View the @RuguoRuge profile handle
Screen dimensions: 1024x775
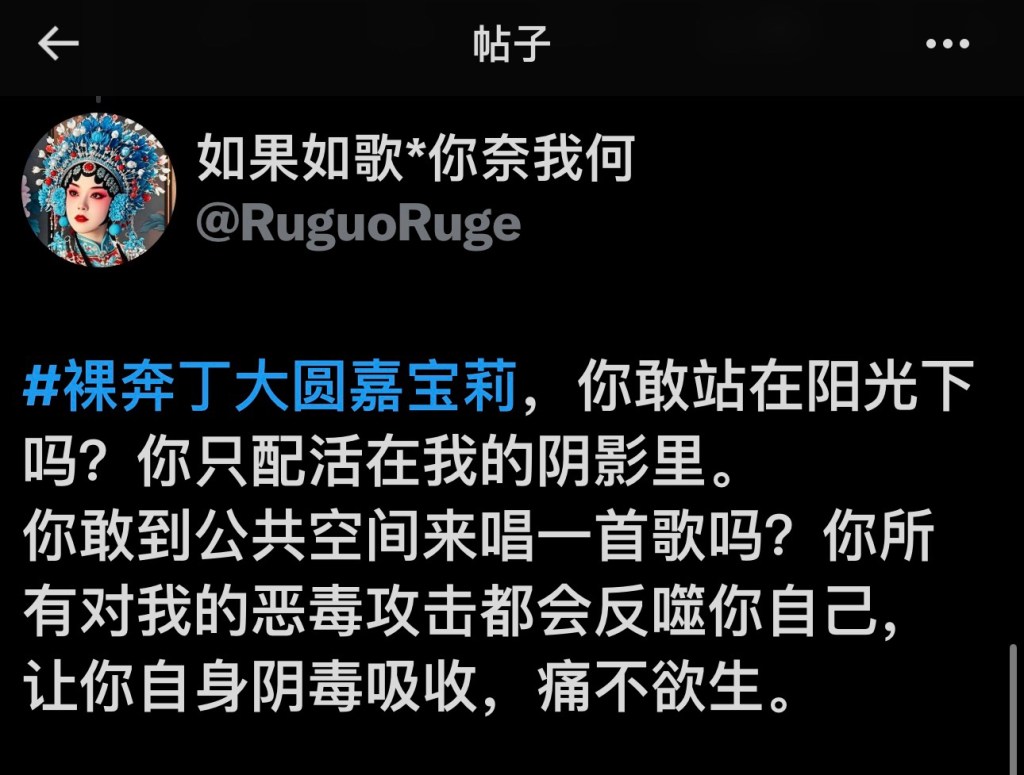click(x=358, y=224)
